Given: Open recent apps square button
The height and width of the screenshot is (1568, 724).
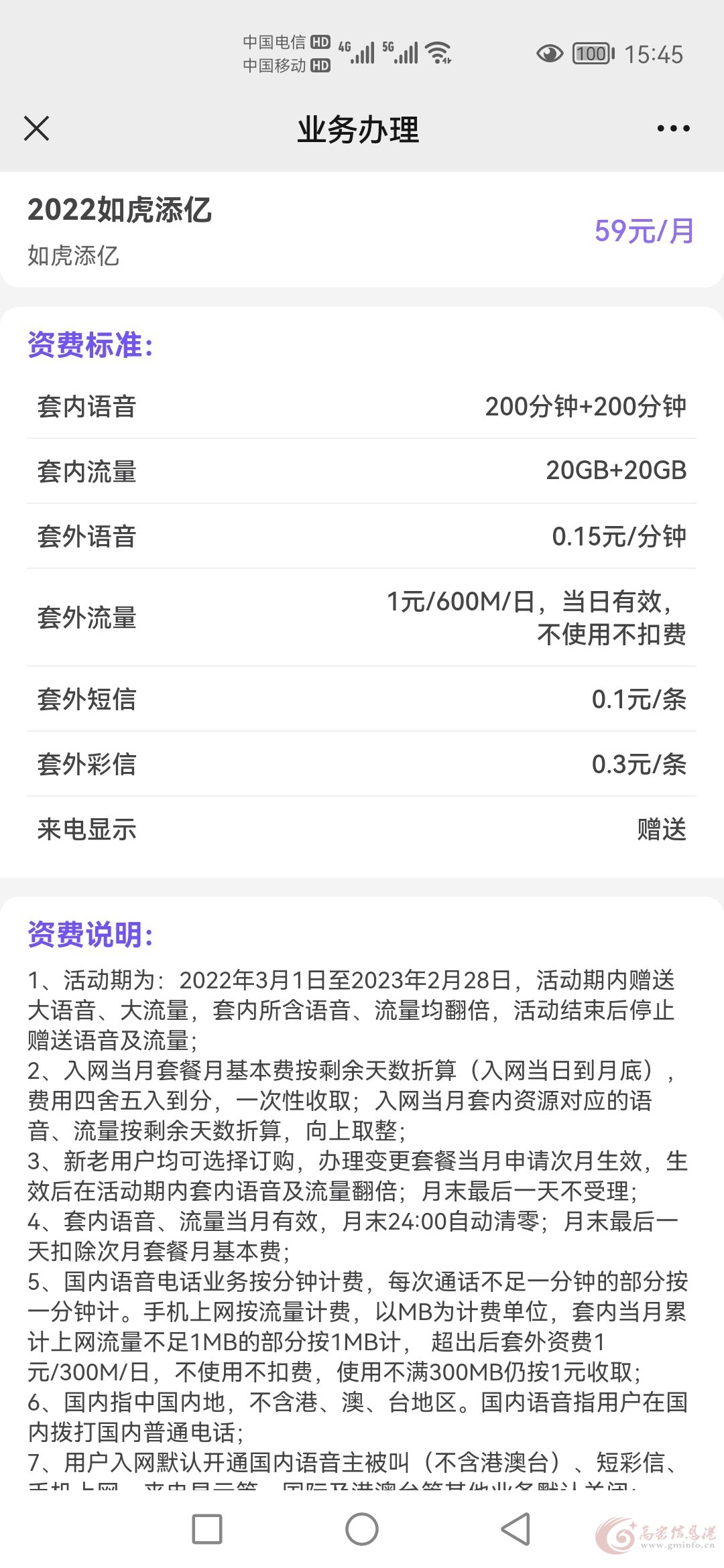Looking at the screenshot, I should tap(207, 1529).
